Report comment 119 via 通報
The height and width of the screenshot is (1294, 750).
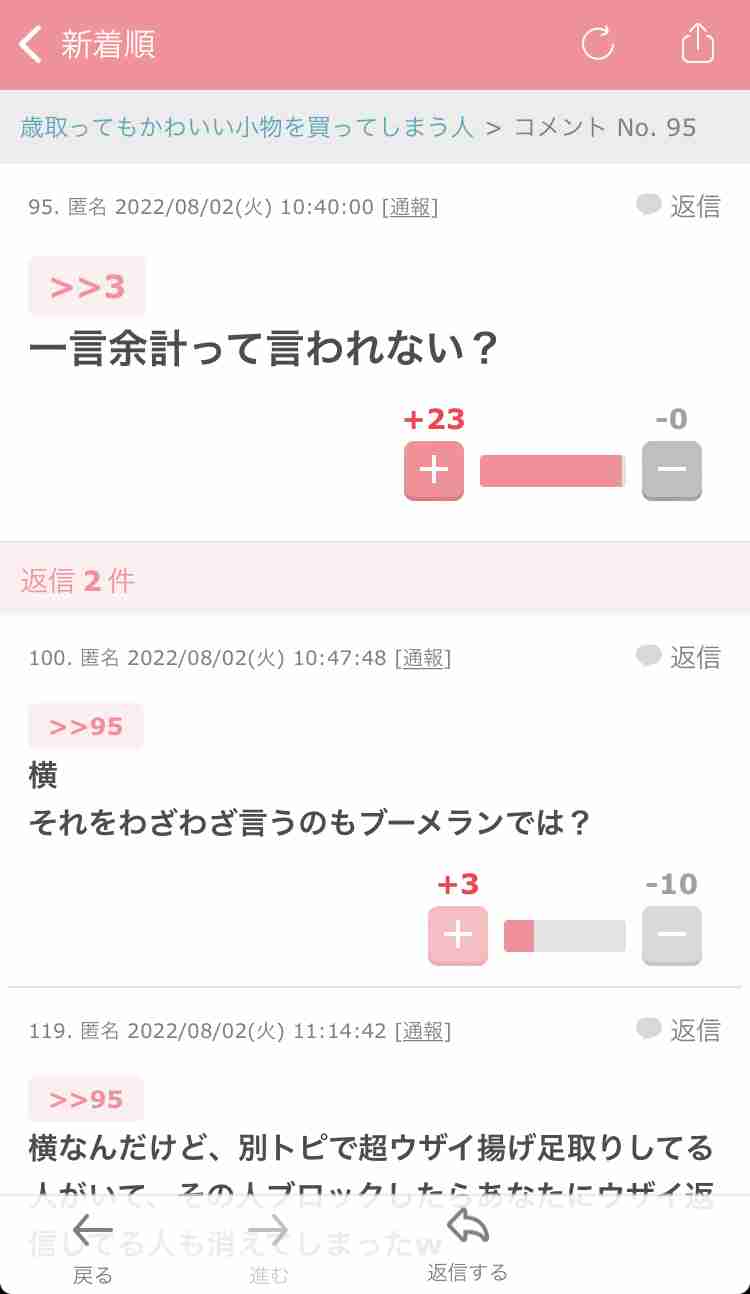point(423,1031)
